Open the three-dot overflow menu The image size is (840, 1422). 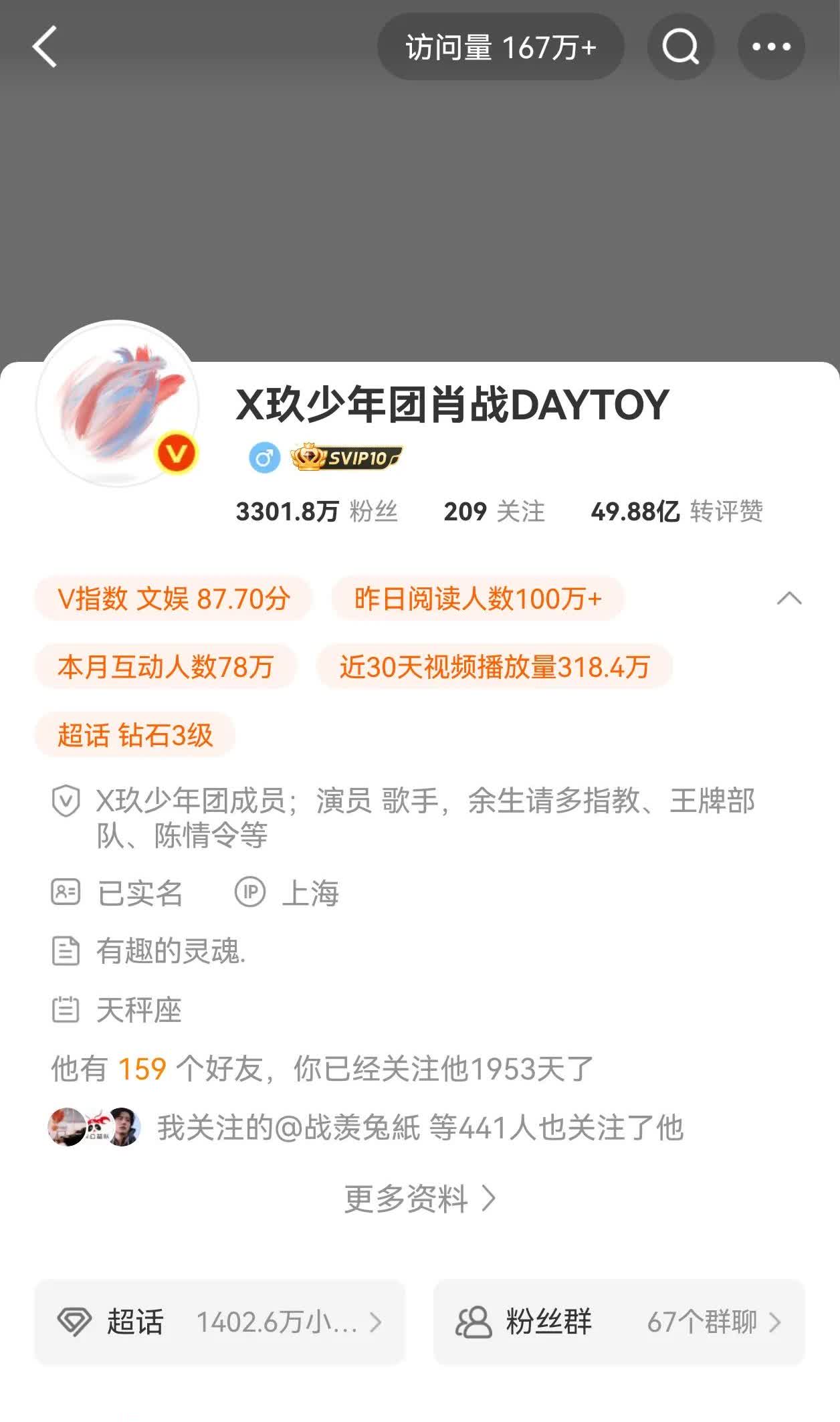tap(771, 47)
